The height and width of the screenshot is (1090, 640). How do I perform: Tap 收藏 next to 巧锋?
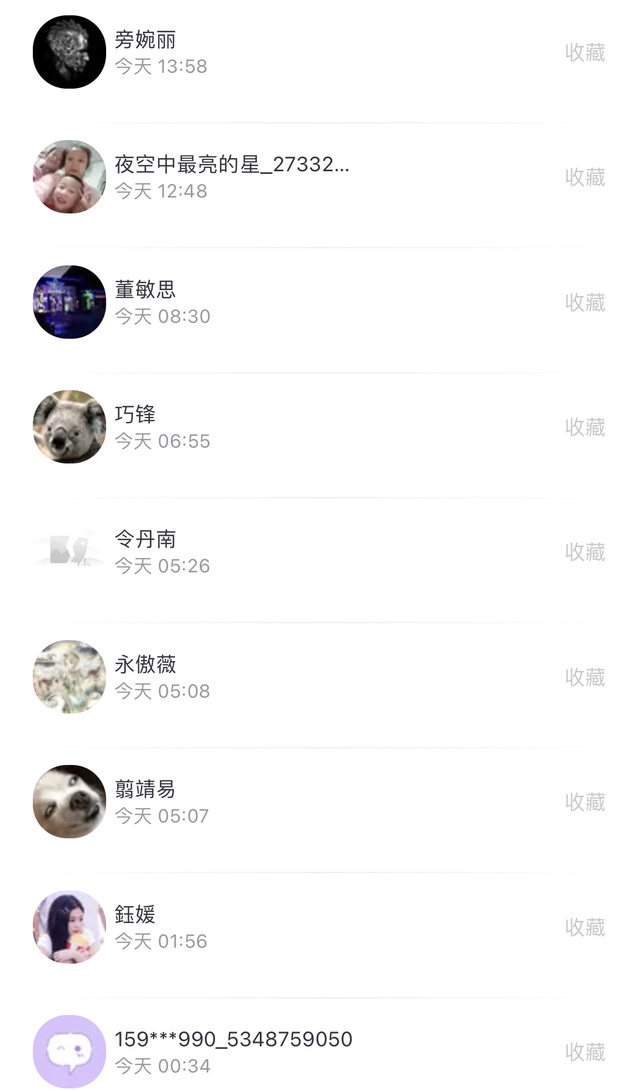[x=585, y=427]
